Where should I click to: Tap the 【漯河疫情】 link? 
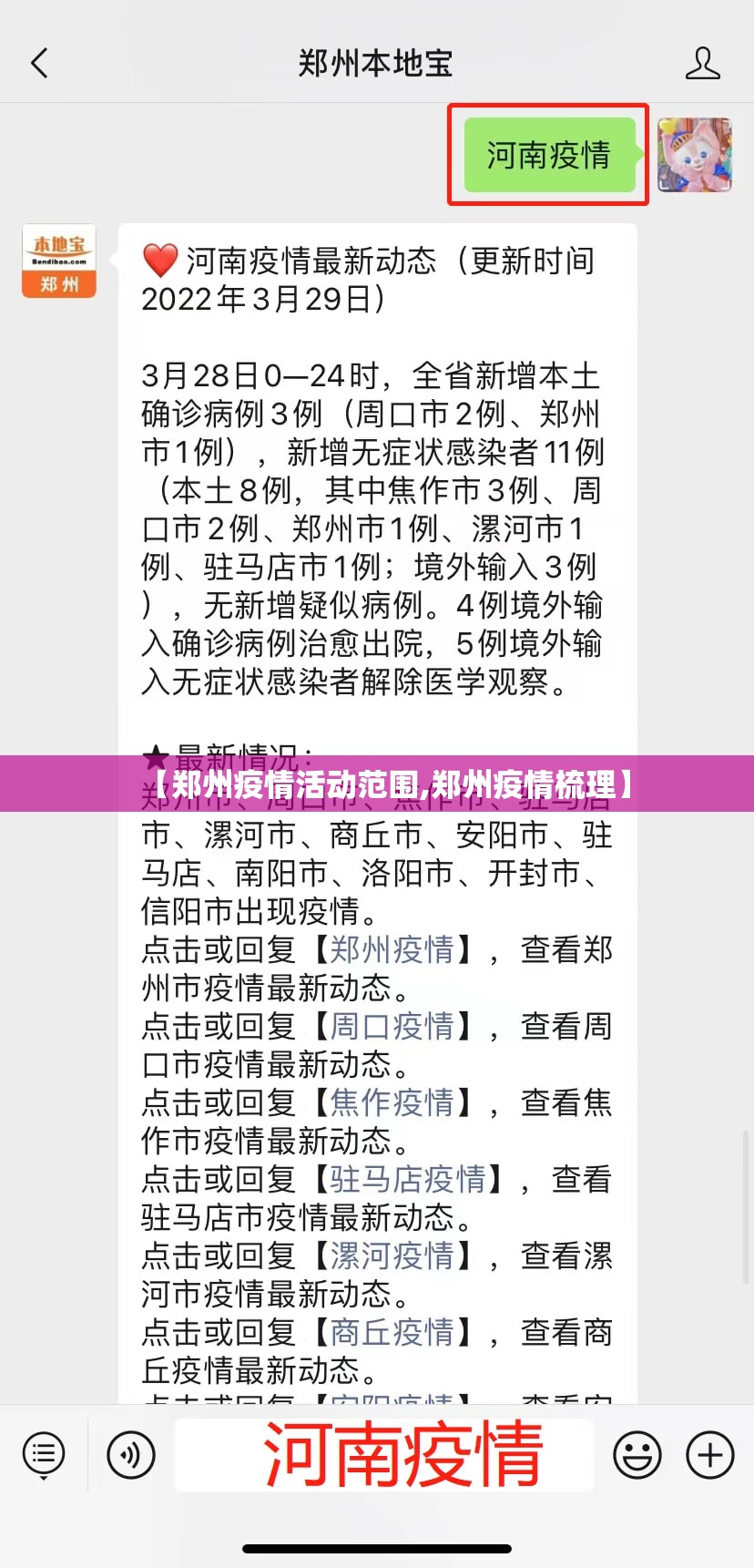(392, 1256)
